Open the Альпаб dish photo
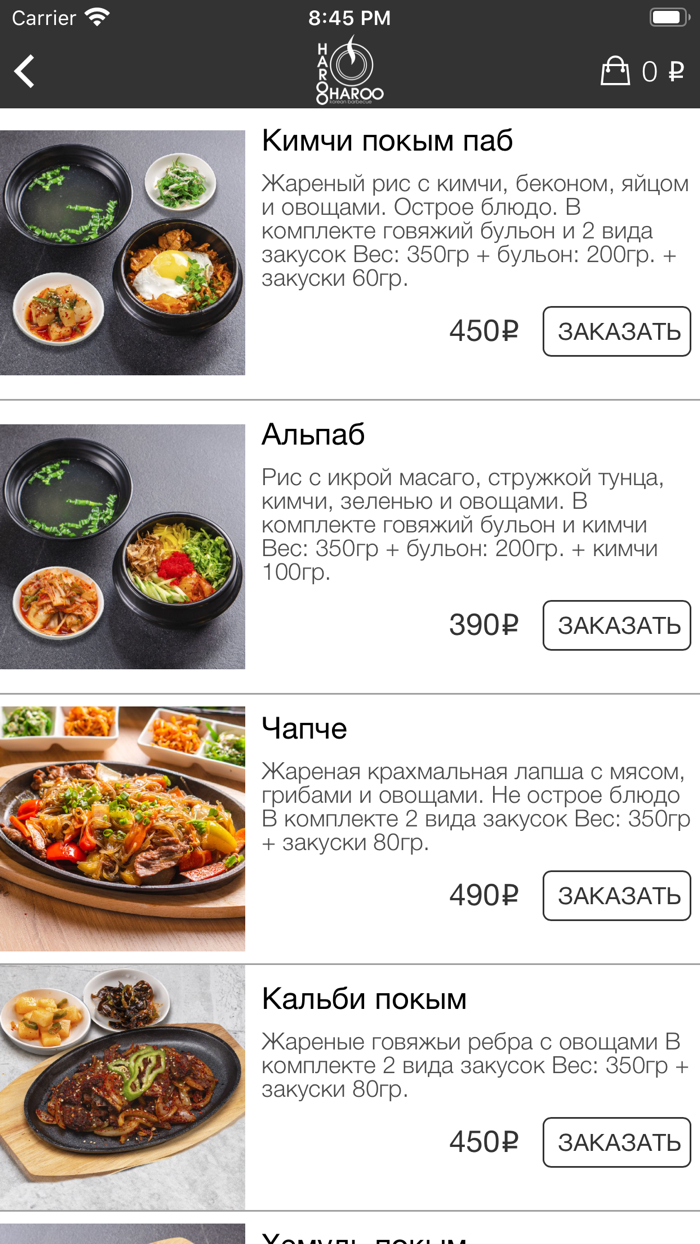The width and height of the screenshot is (700, 1244). (x=122, y=547)
